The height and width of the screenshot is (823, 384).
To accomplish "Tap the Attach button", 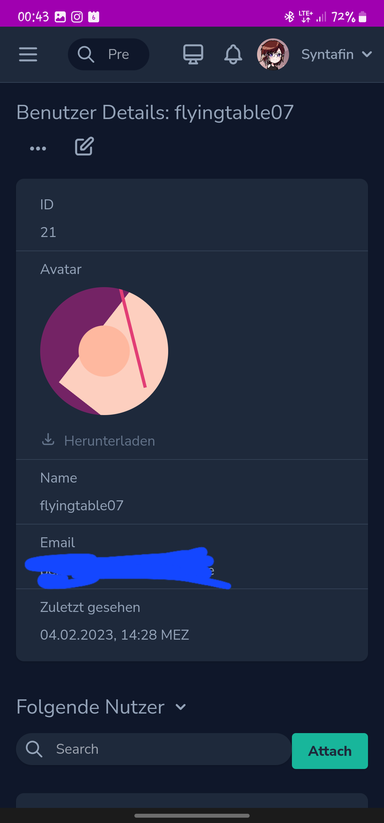I will (x=329, y=751).
